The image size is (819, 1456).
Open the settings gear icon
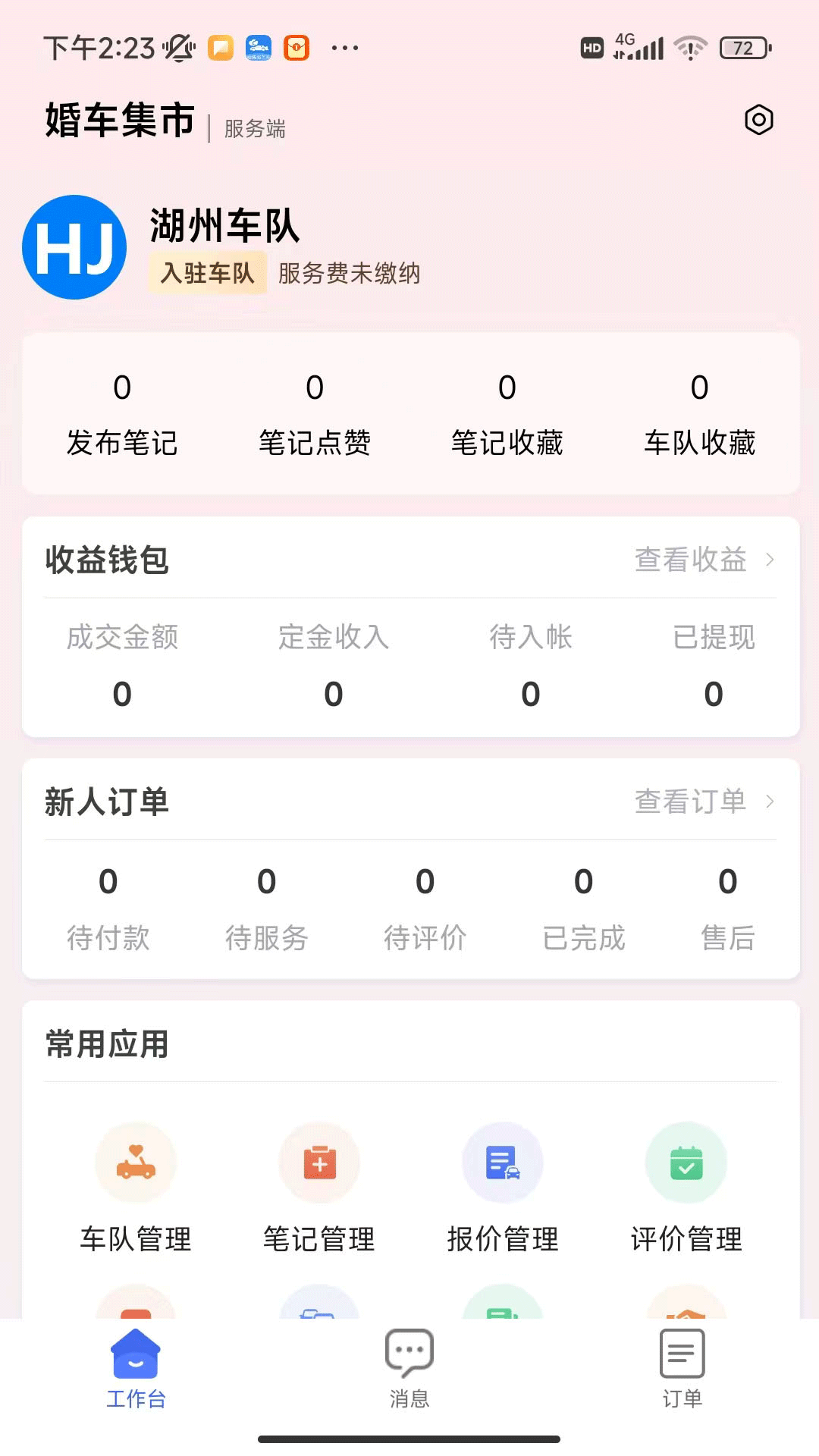(x=758, y=120)
